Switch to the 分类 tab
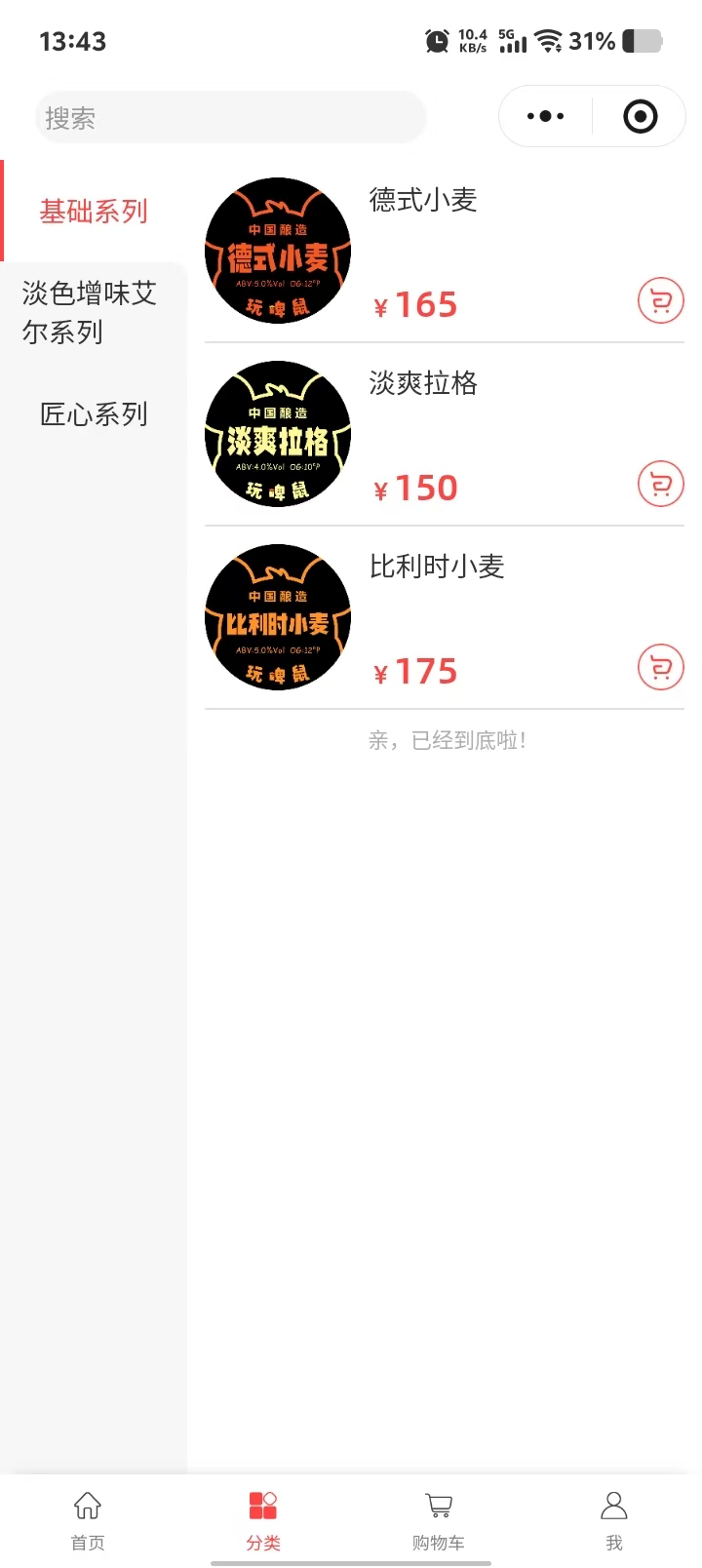 point(263,1519)
